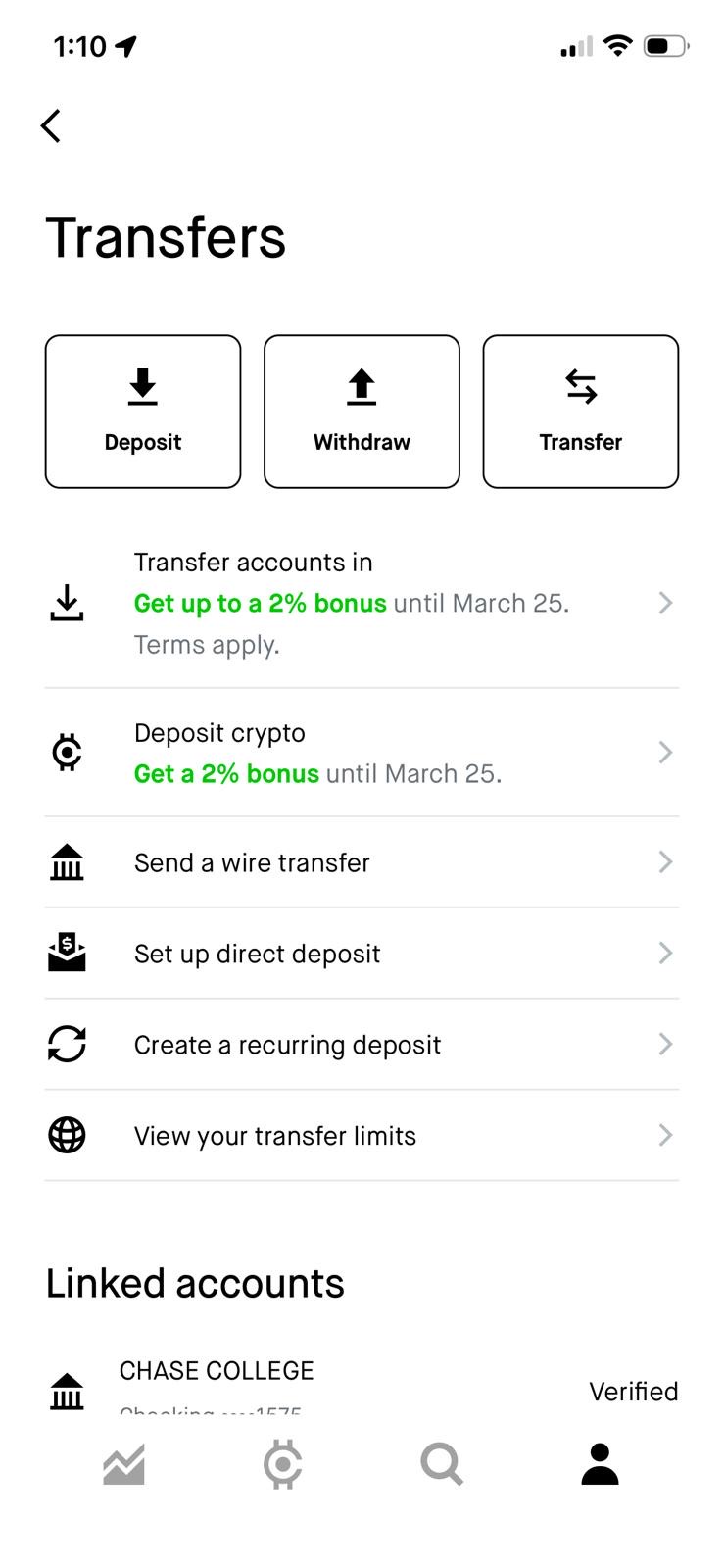
Task: Tap the crypto coin icon beside Deposit crypto
Action: tap(66, 752)
